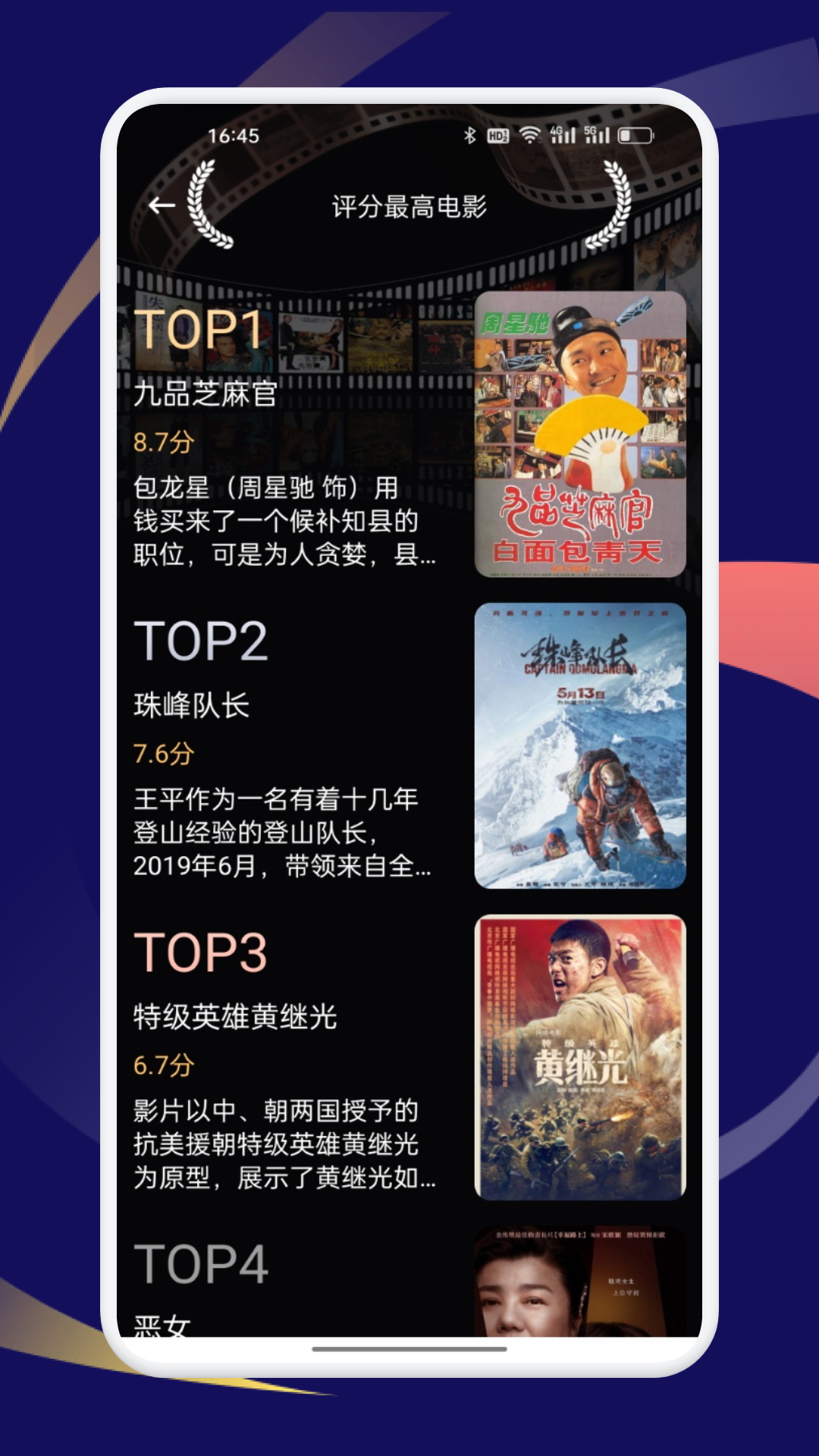Tap the battery icon in status bar

pyautogui.click(x=635, y=136)
